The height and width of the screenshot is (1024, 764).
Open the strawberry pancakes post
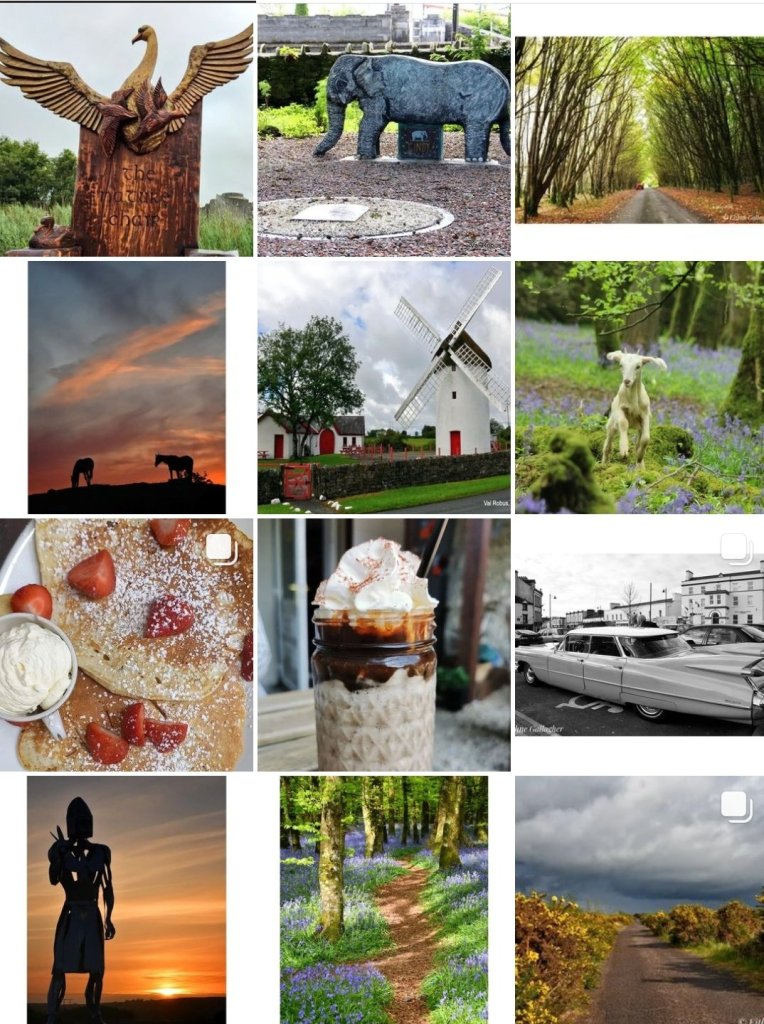point(126,645)
